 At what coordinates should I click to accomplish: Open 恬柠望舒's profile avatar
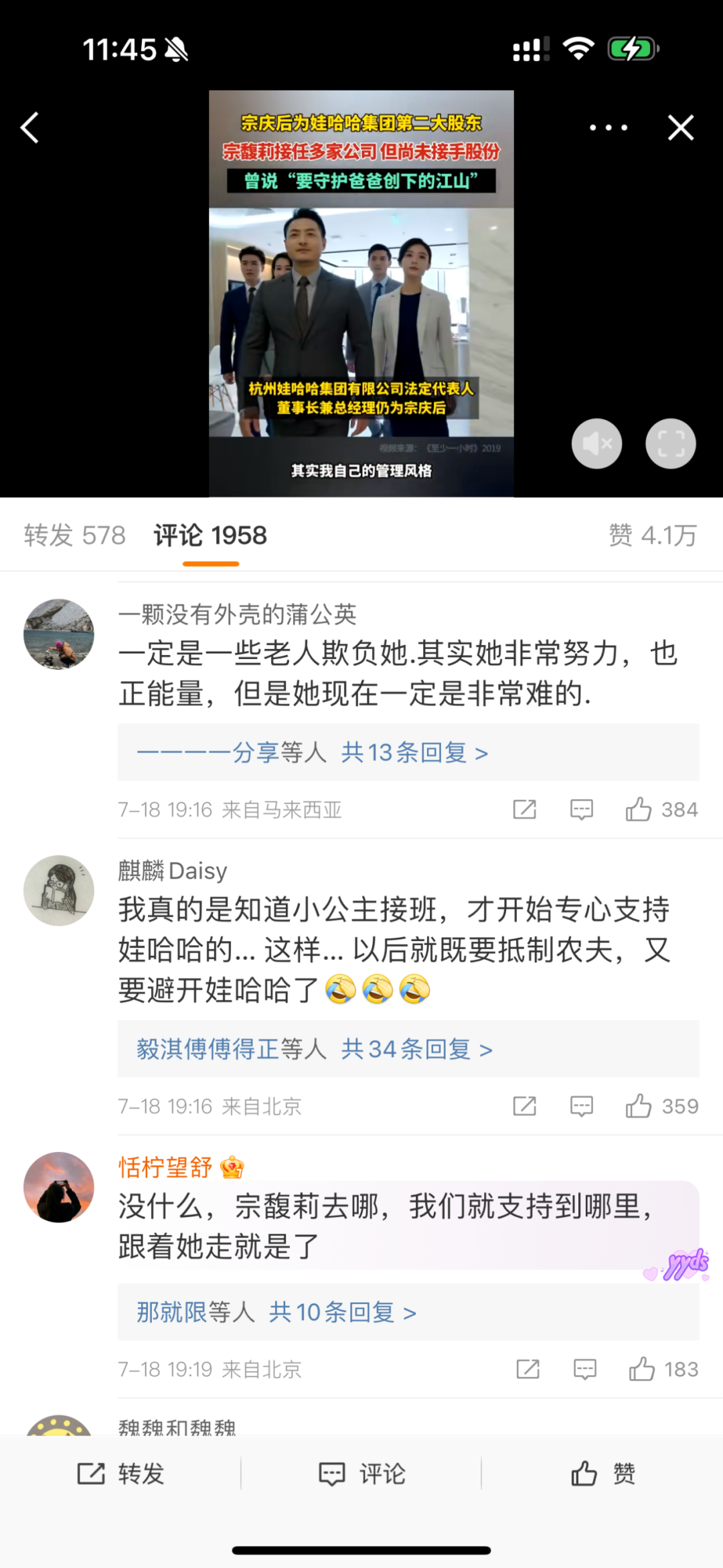[59, 1187]
